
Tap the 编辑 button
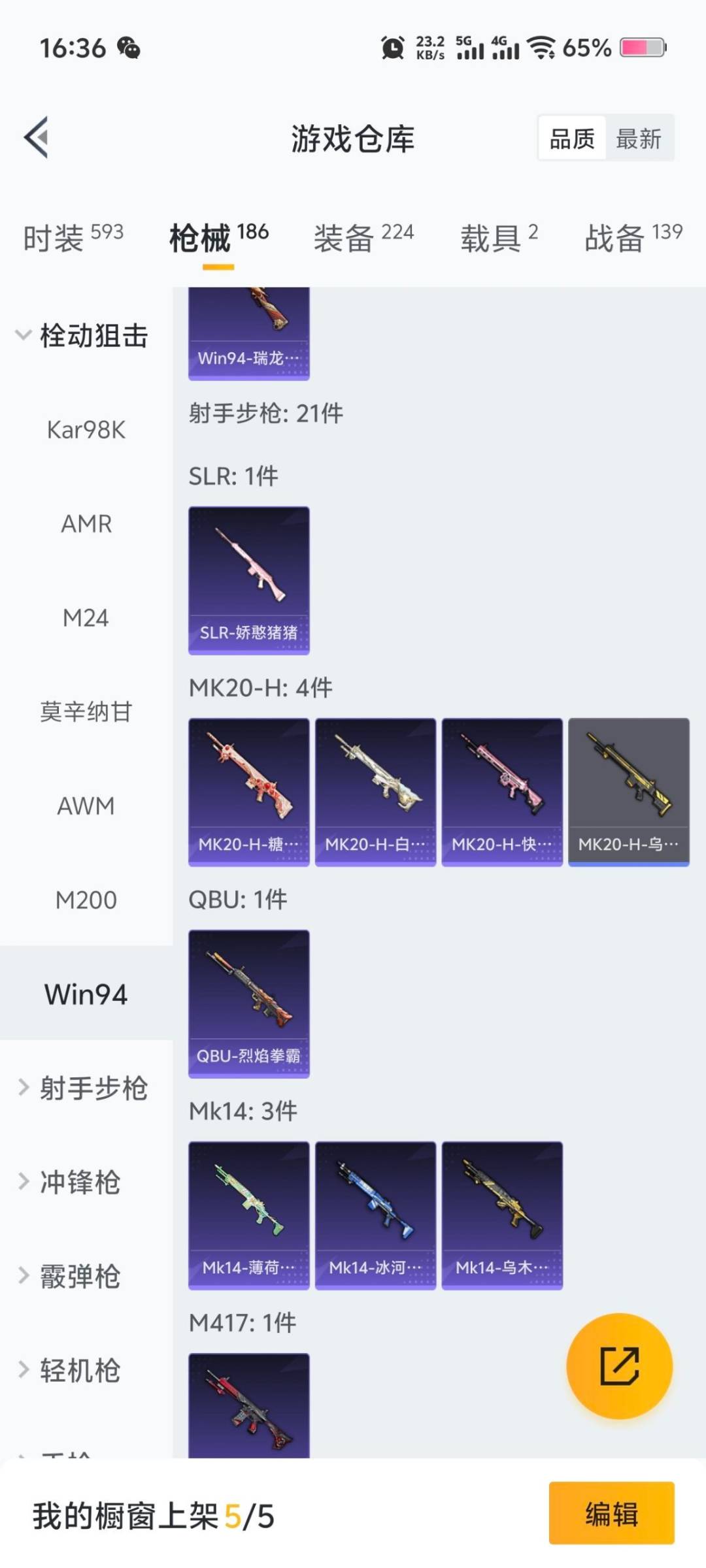click(612, 1517)
